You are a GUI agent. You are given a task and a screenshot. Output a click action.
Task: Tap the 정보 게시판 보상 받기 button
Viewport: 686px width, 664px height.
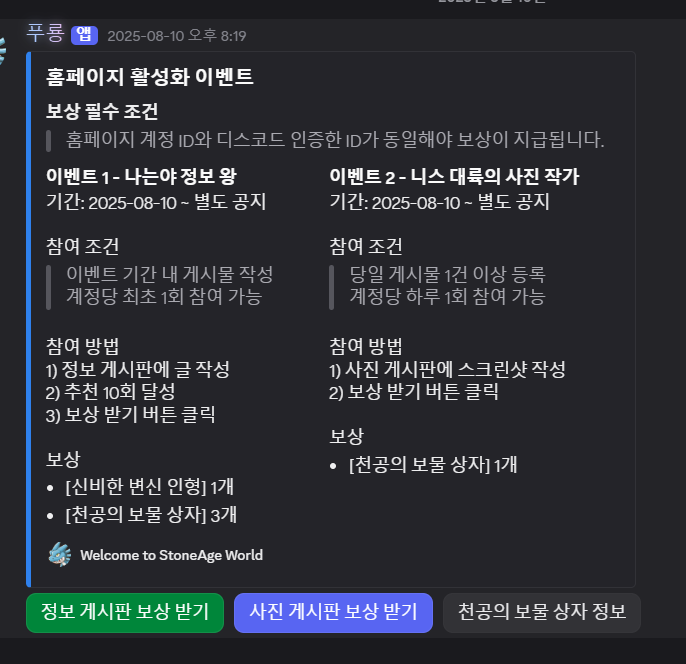[x=125, y=612]
